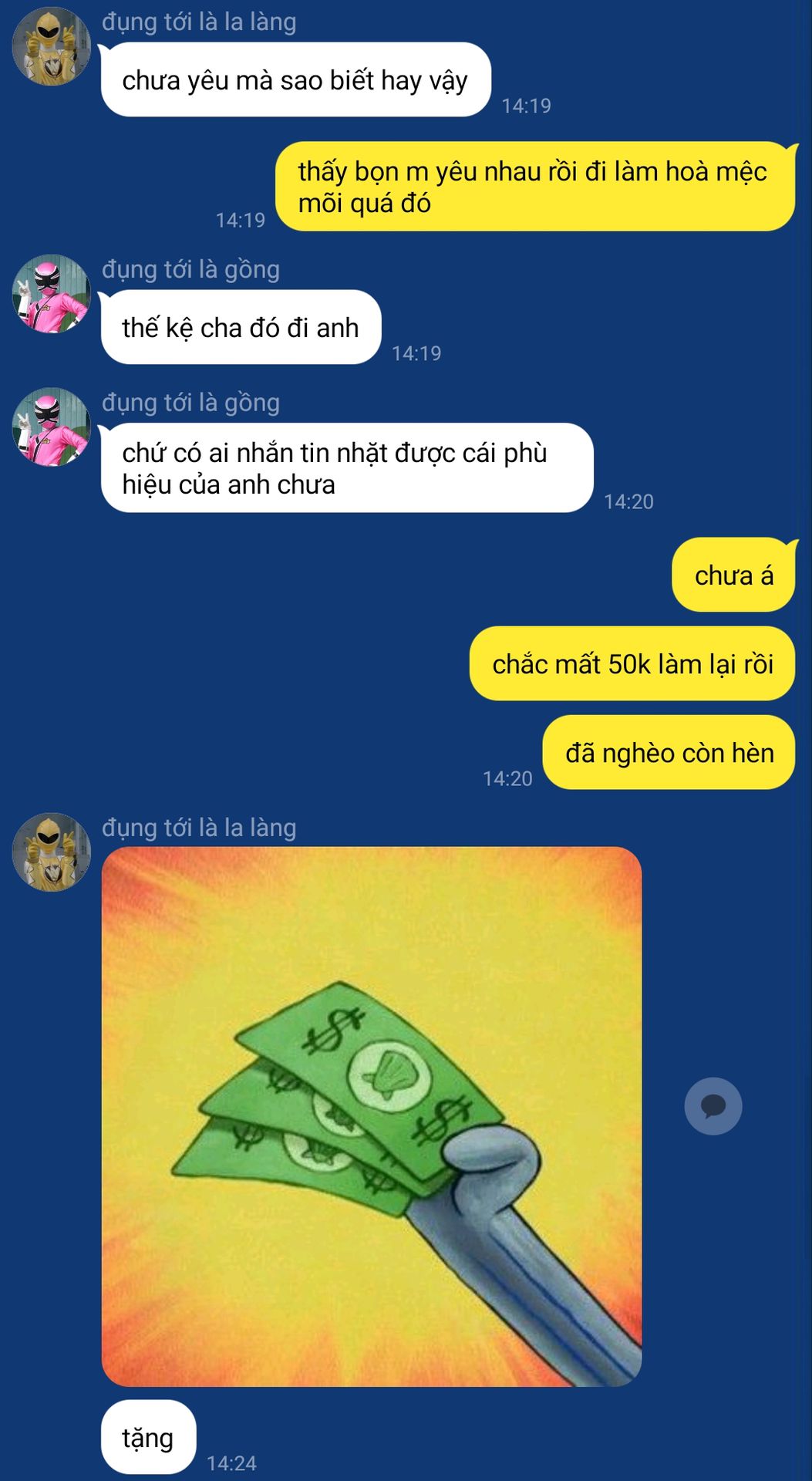
Task: Tap the speech bubble icon beside the money picture
Action: pyautogui.click(x=713, y=1106)
